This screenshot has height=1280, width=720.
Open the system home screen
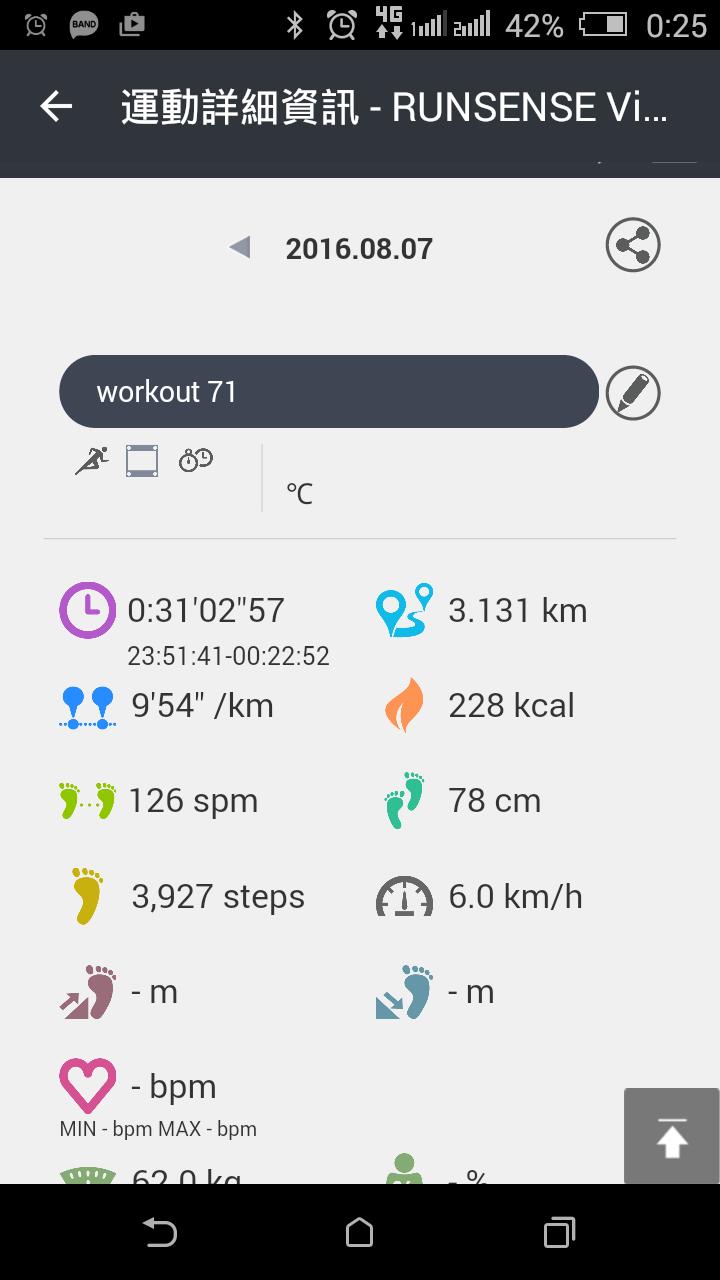coord(360,1232)
